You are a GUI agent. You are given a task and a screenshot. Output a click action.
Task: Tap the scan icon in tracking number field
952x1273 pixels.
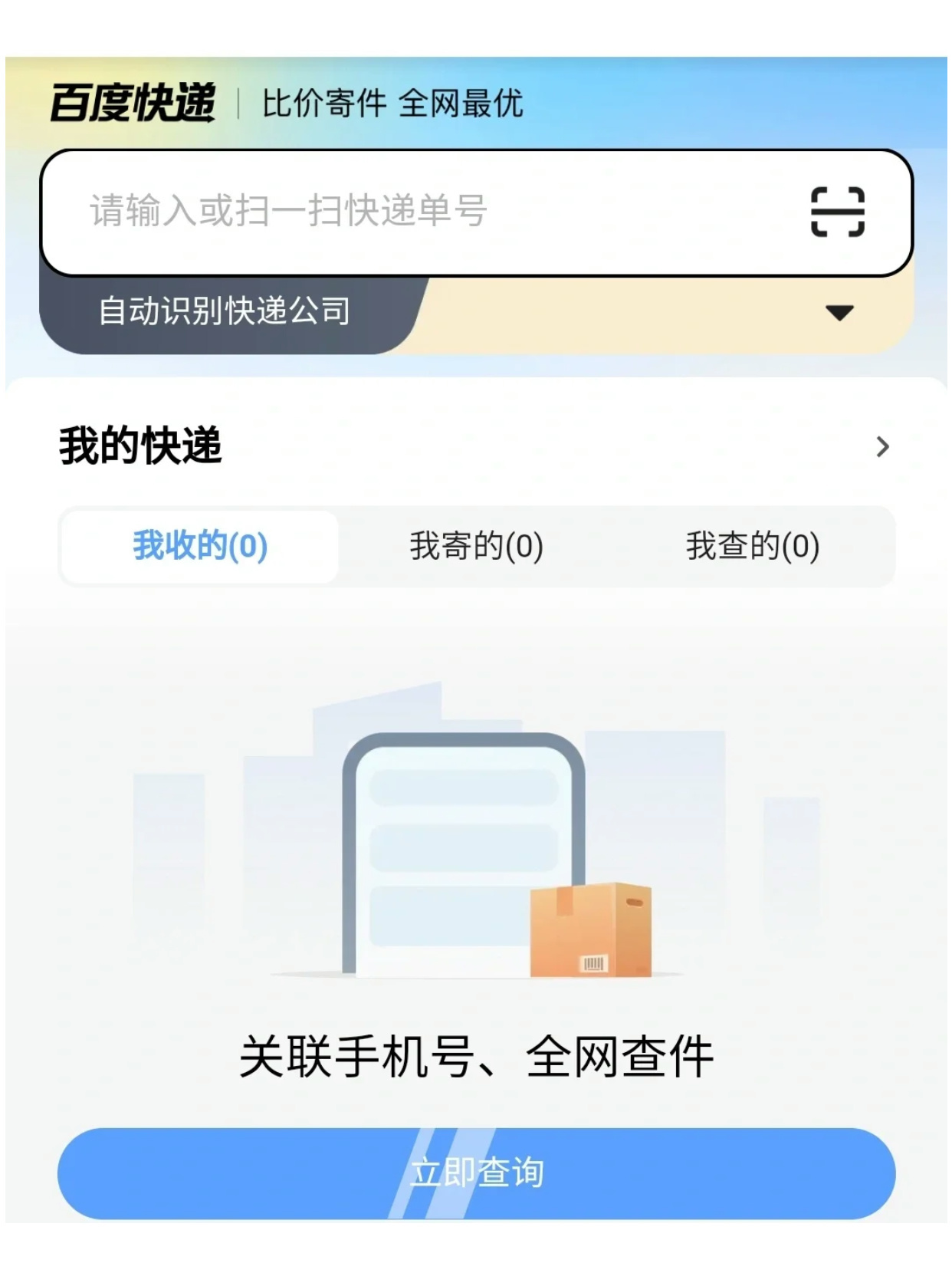coord(837,212)
